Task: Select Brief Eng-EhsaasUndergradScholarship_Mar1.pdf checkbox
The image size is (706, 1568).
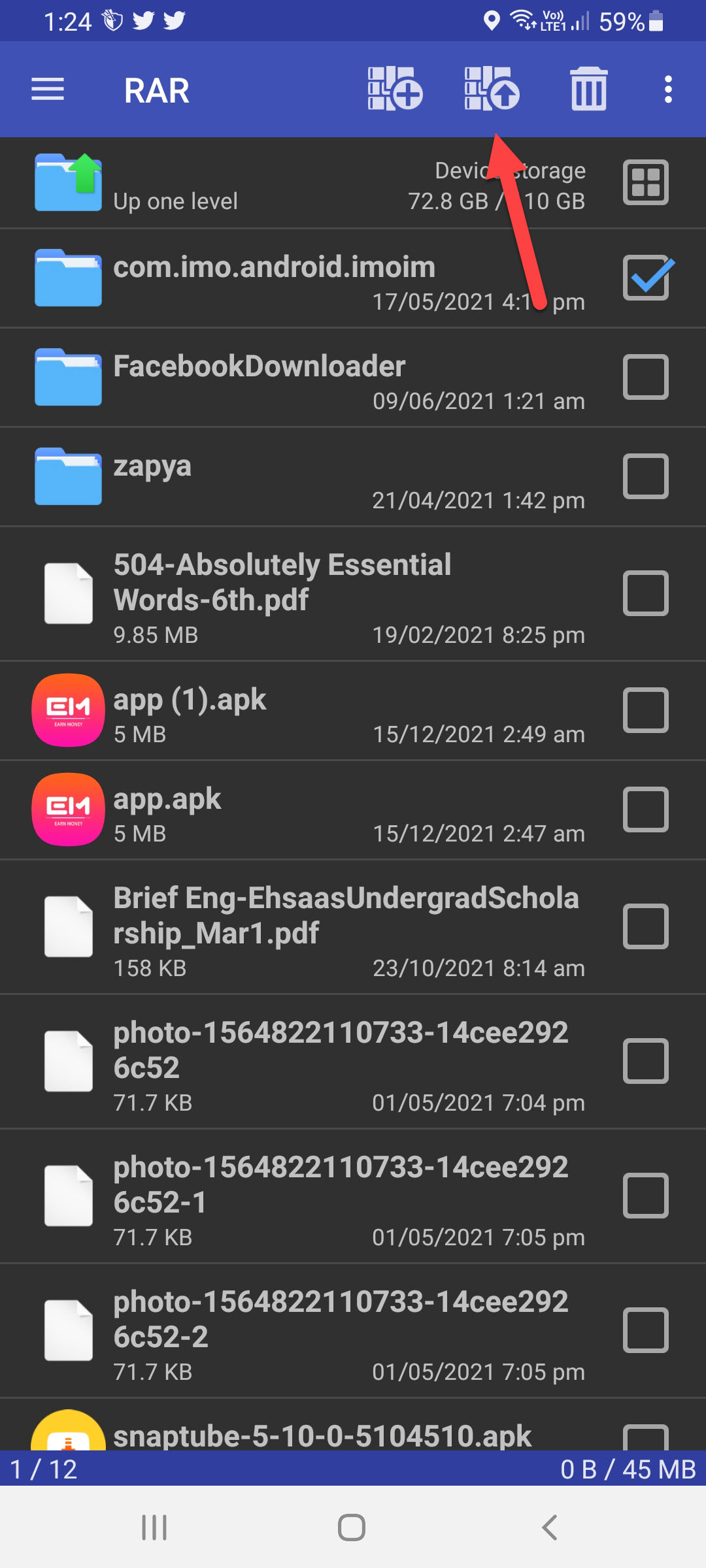Action: (645, 926)
